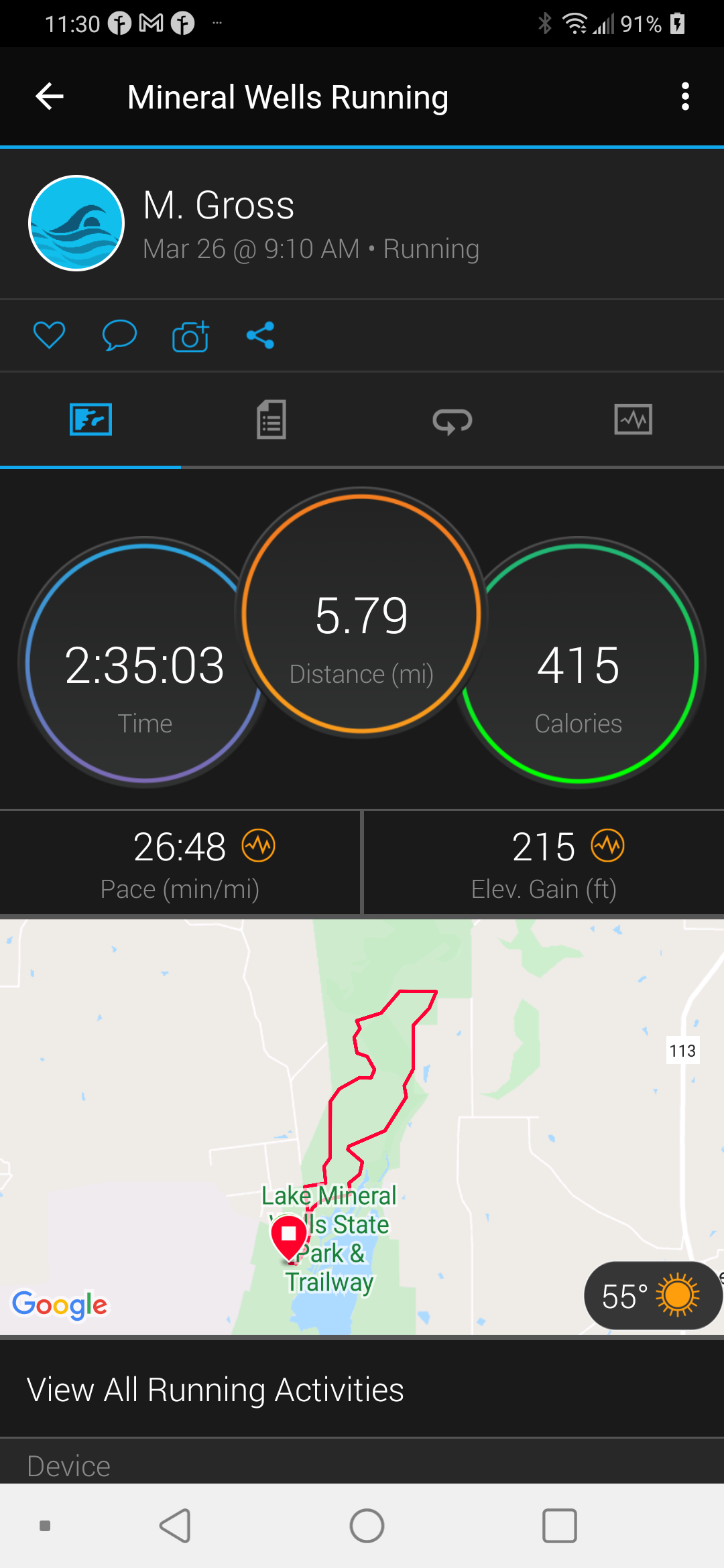Image resolution: width=724 pixels, height=1568 pixels.
Task: Open the three-dot overflow menu
Action: 684,97
